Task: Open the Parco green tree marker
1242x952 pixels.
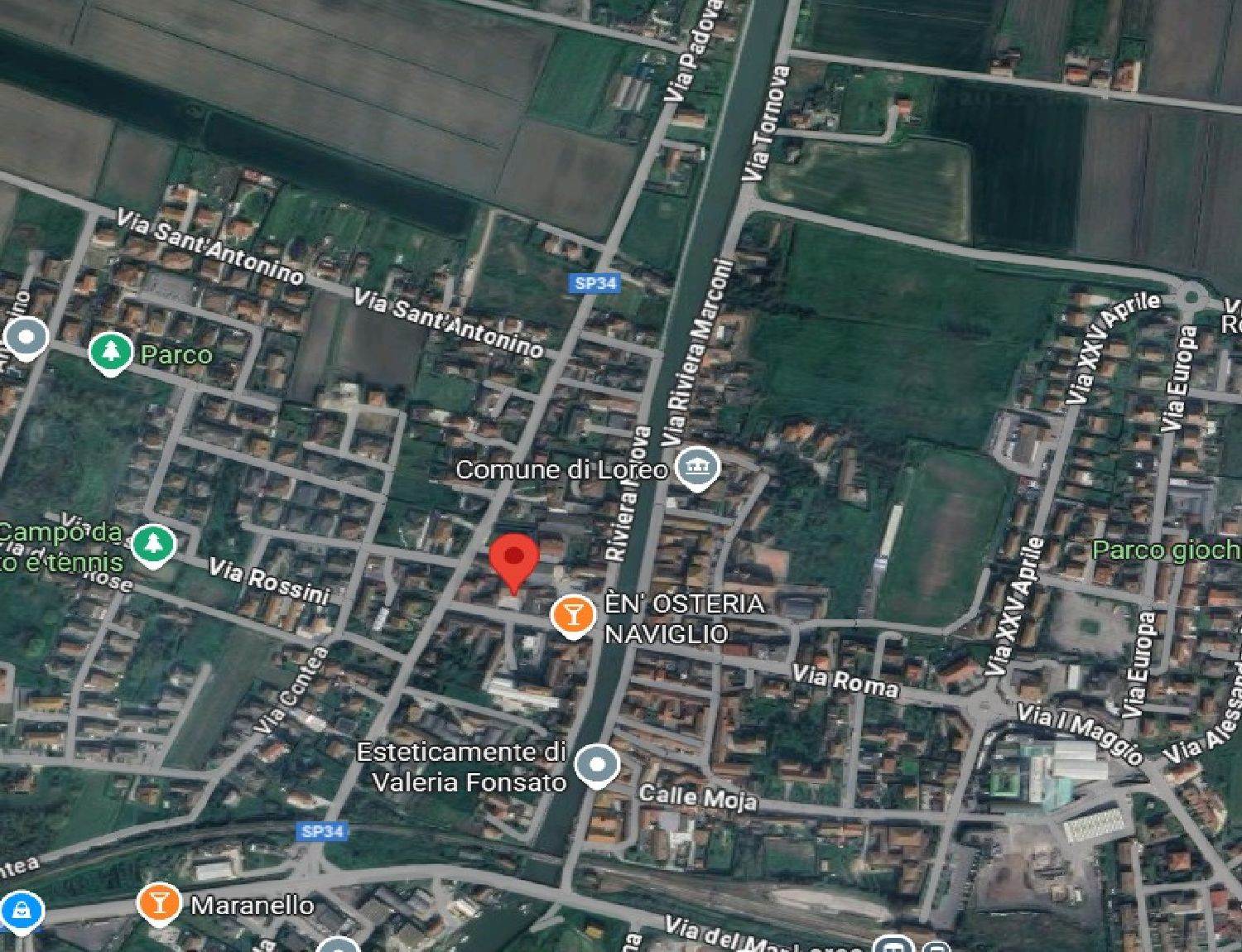Action: (x=110, y=353)
